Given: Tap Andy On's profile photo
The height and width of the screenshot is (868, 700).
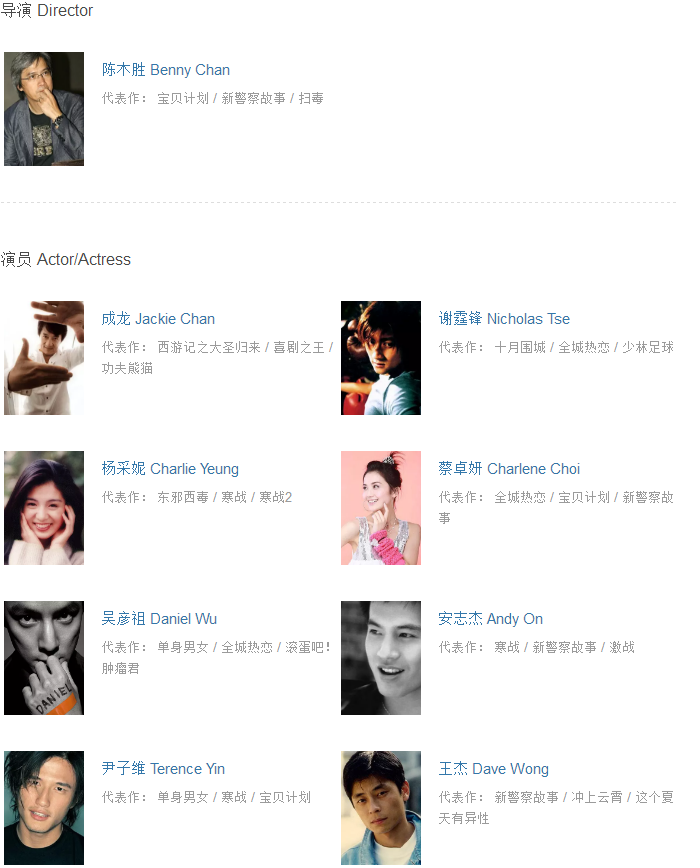Looking at the screenshot, I should click(x=381, y=658).
